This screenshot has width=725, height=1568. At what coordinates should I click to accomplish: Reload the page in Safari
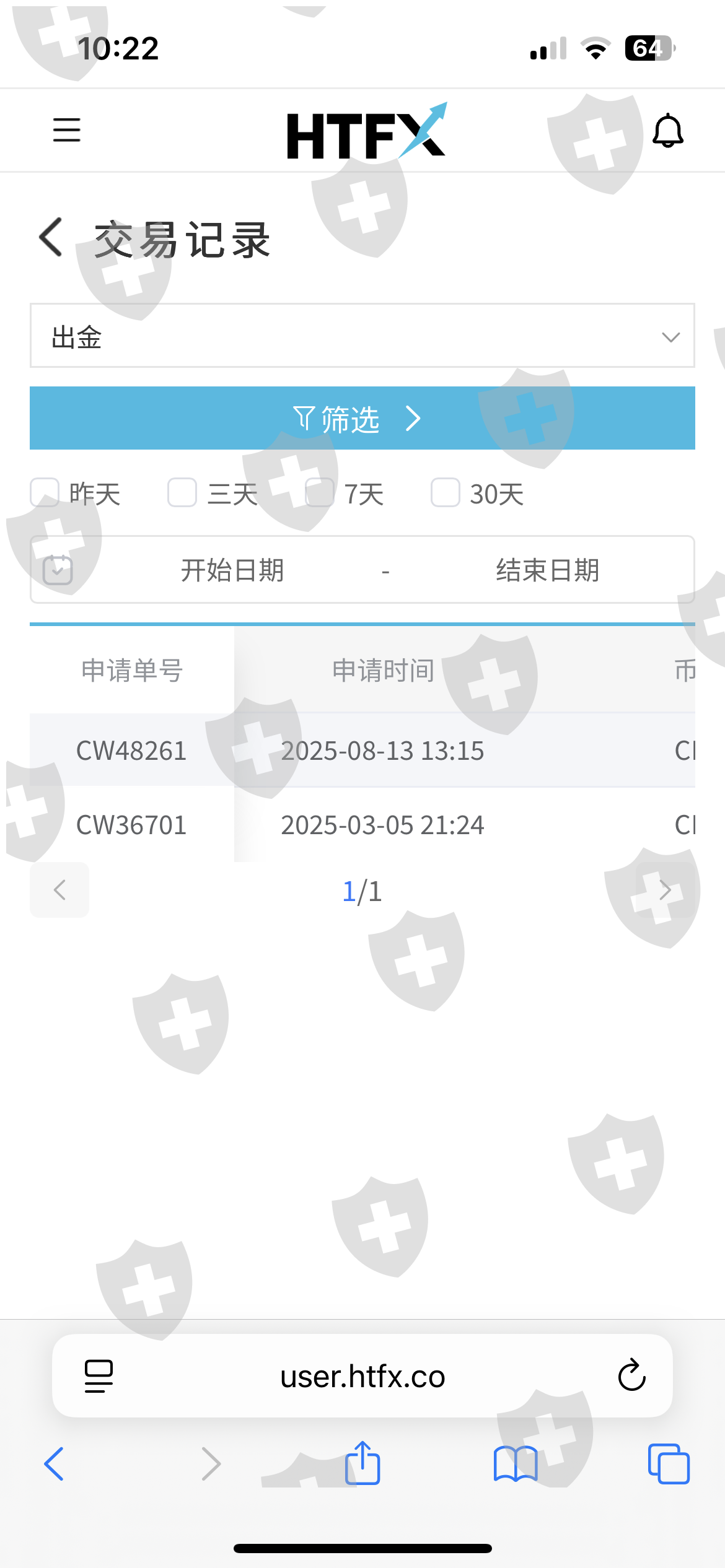tap(632, 1375)
